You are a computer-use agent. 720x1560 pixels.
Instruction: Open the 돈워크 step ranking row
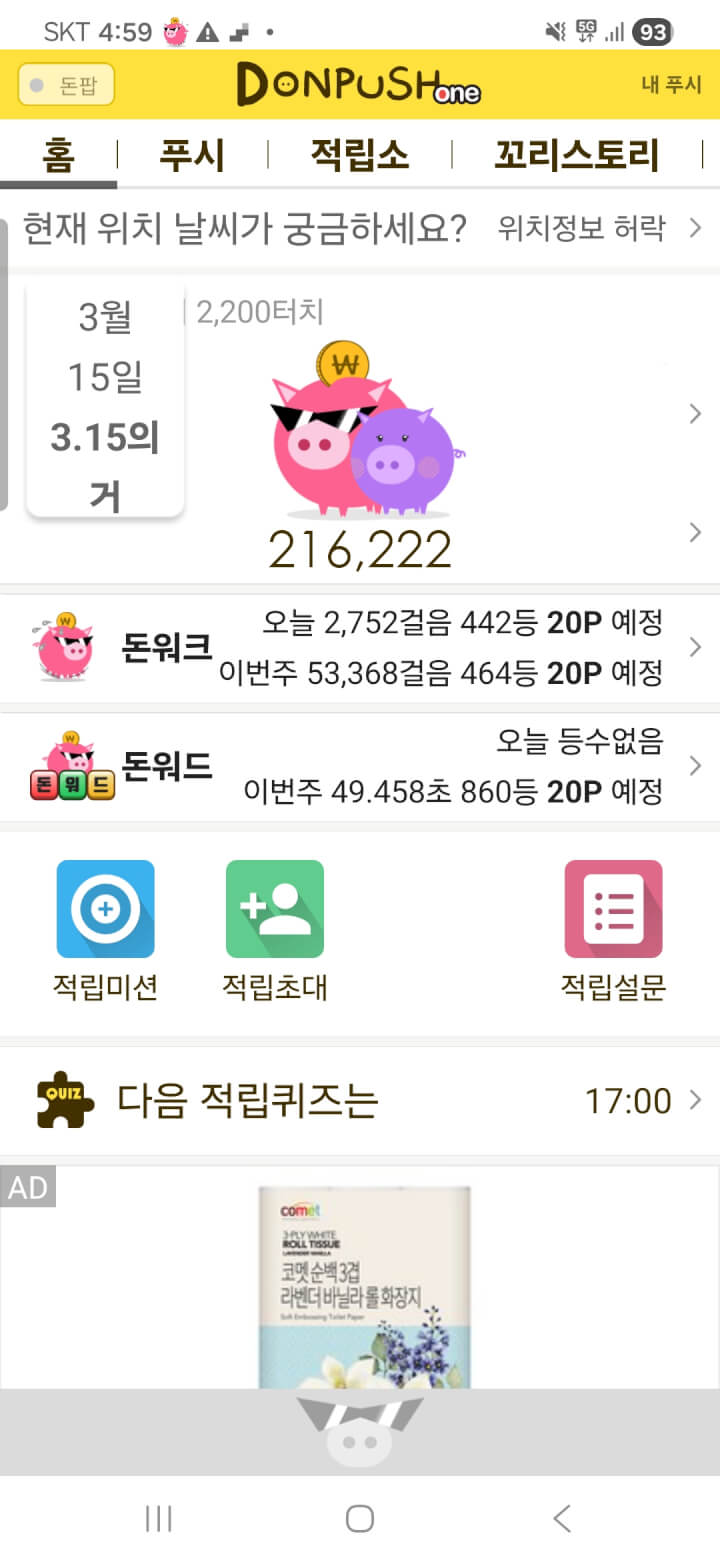[360, 648]
